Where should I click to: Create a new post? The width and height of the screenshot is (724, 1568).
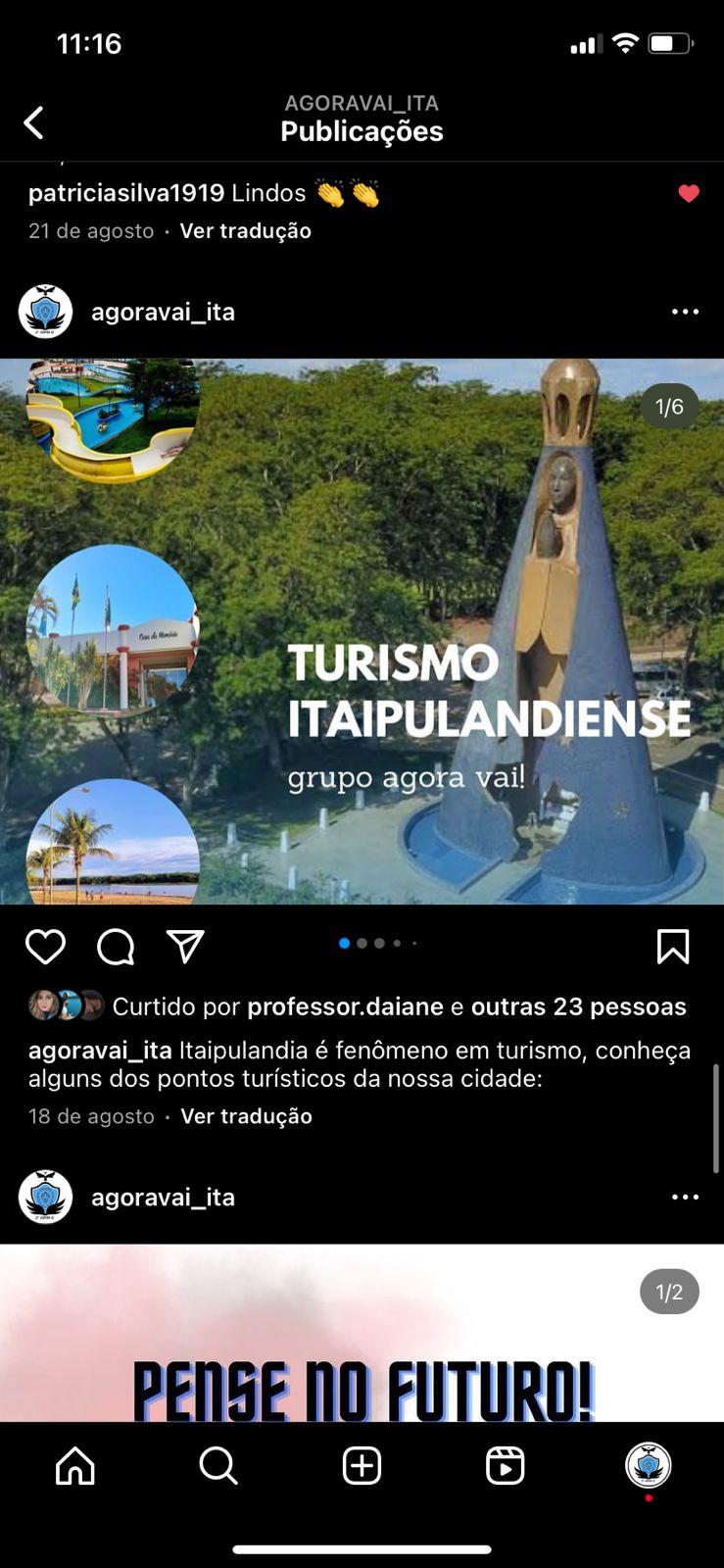(362, 1466)
